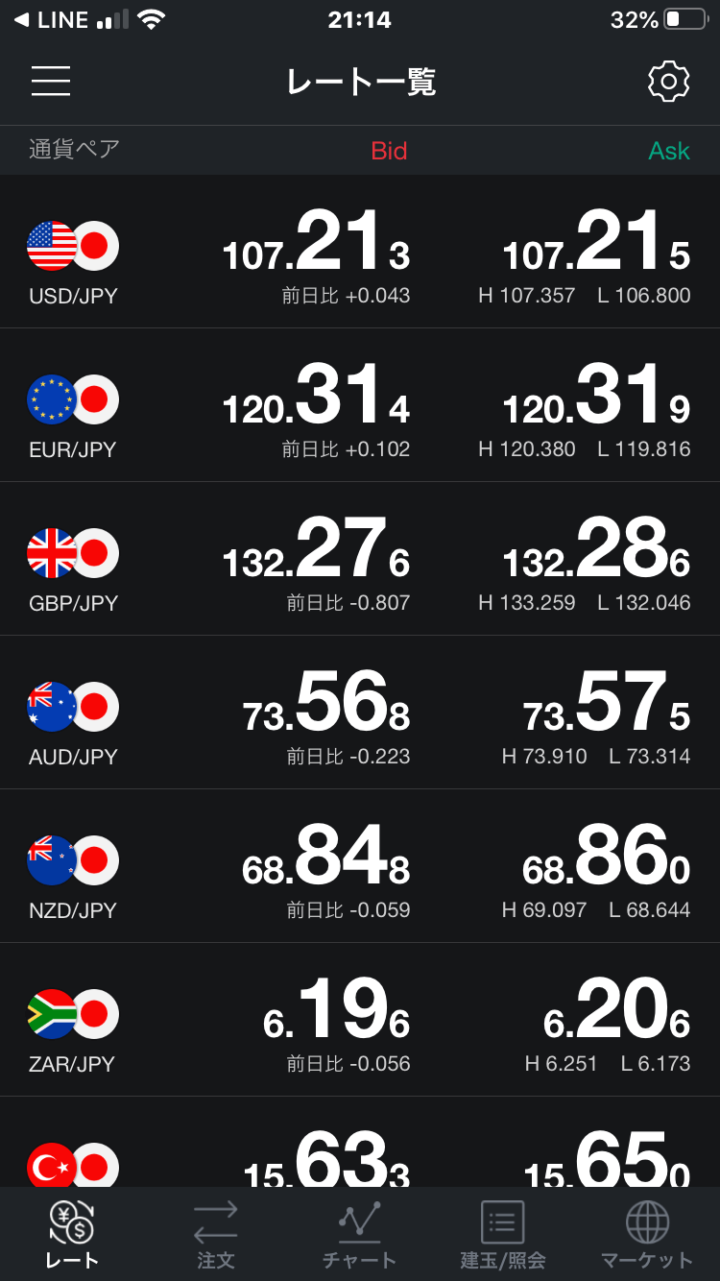The height and width of the screenshot is (1281, 720).
Task: Choose the NZD/JPY rate row
Action: 360,866
